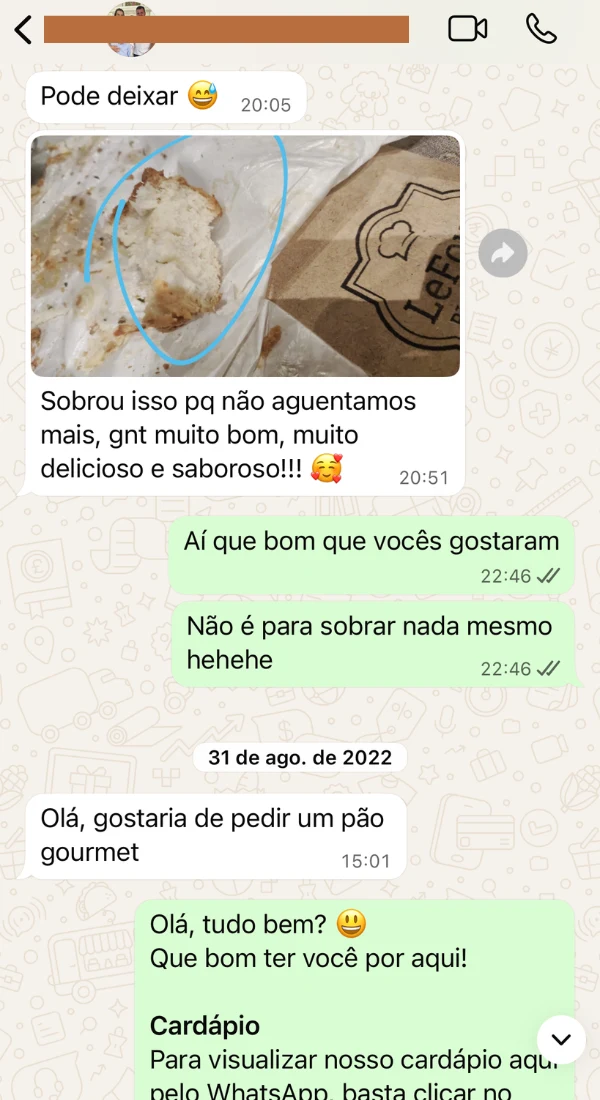Viewport: 600px width, 1100px height.
Task: Open the photo of the leftover bread
Action: pos(245,256)
